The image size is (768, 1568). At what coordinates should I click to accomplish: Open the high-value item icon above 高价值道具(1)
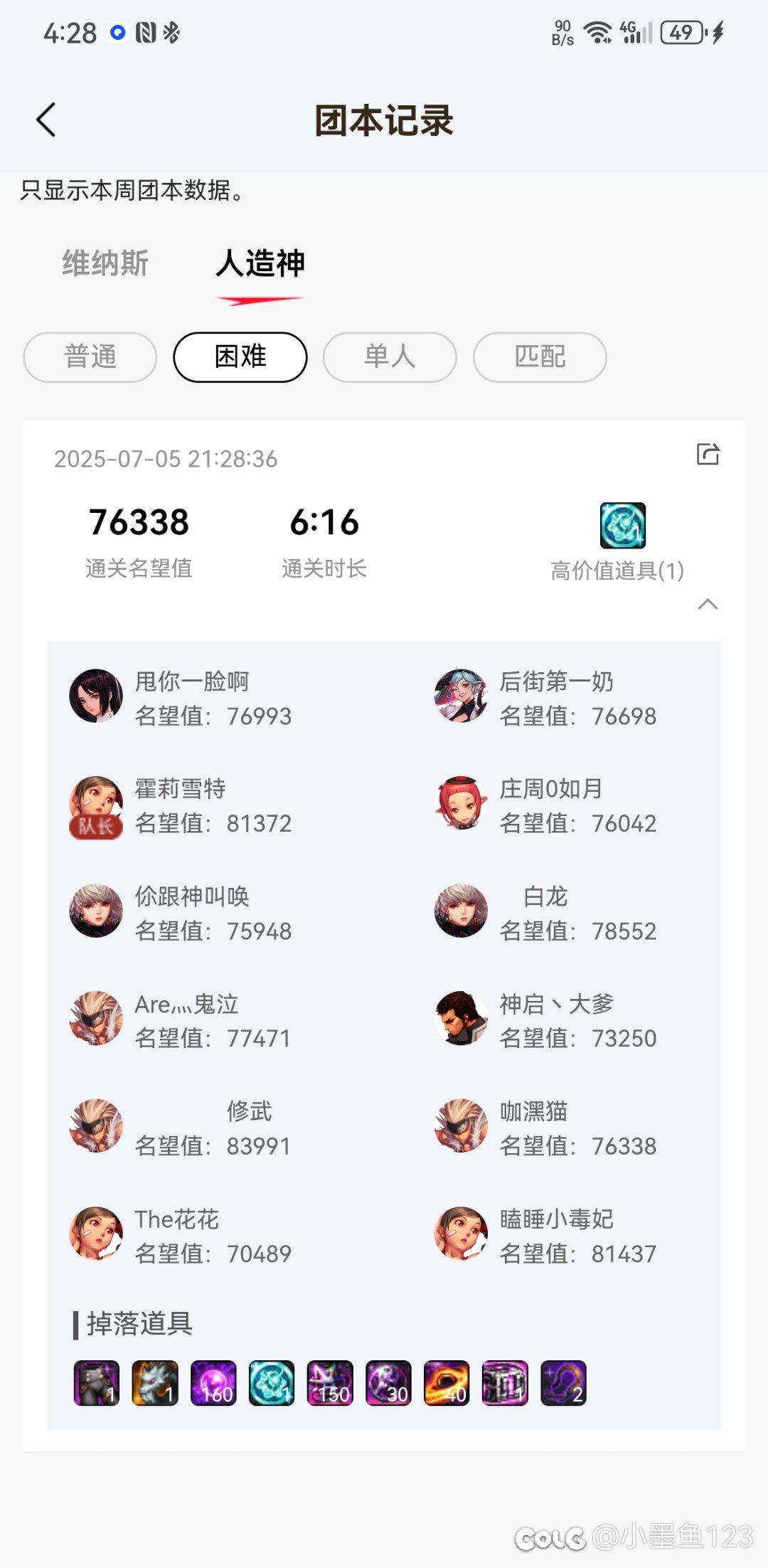623,525
